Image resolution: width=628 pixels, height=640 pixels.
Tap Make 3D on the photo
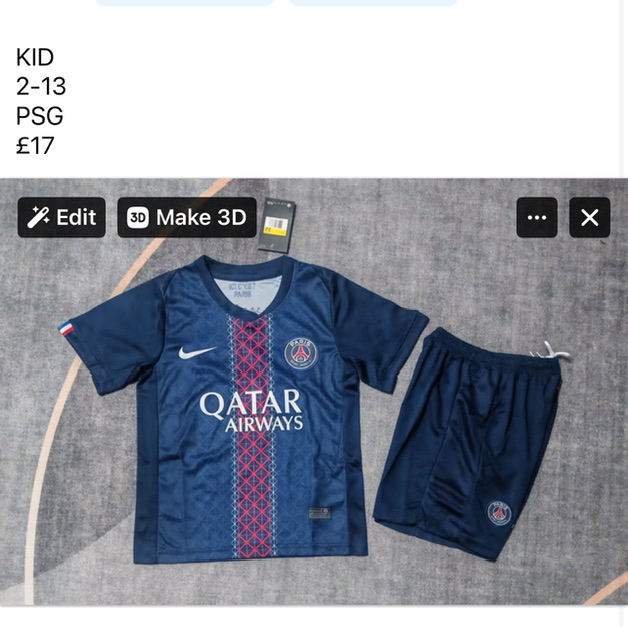click(187, 217)
